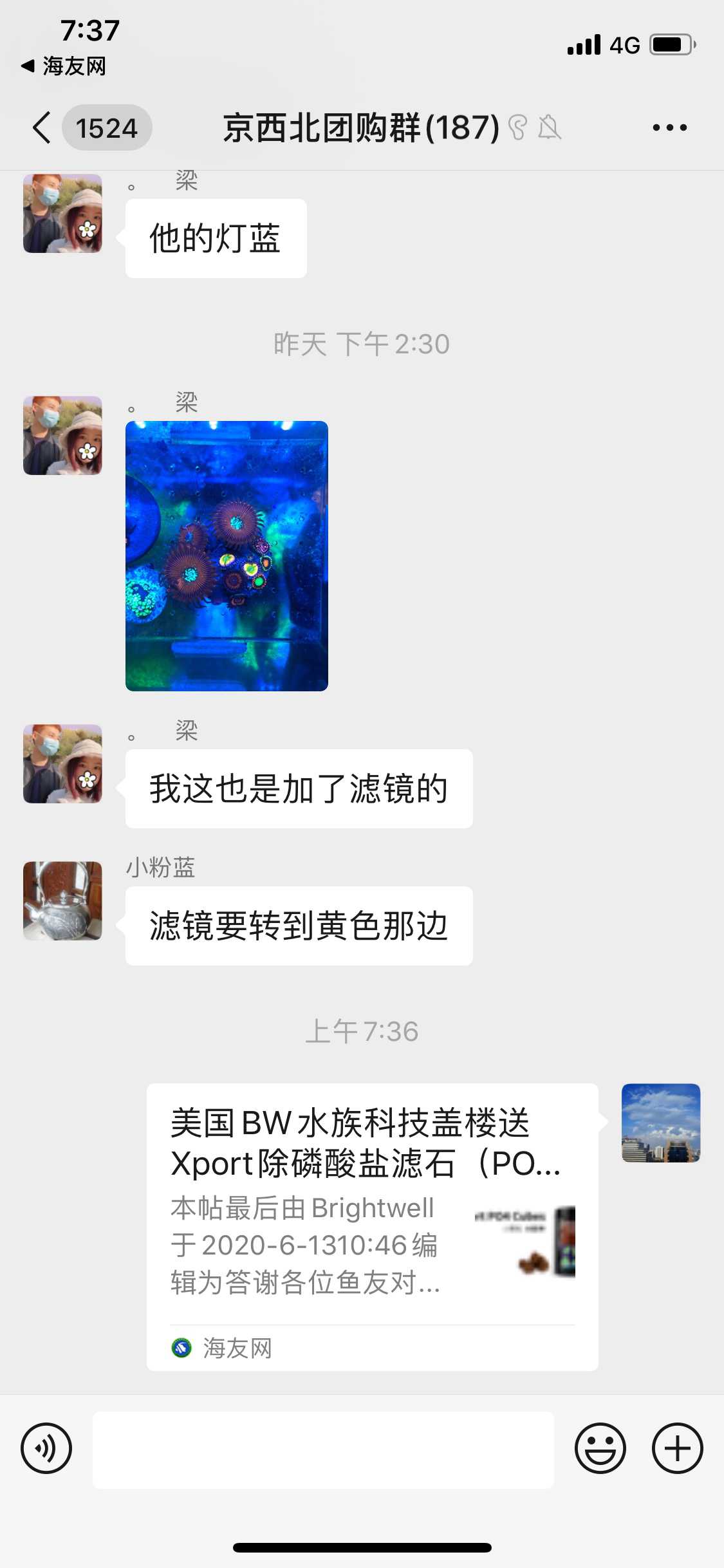Tap the message text field
Screen dimensions: 724x1568
click(323, 1450)
